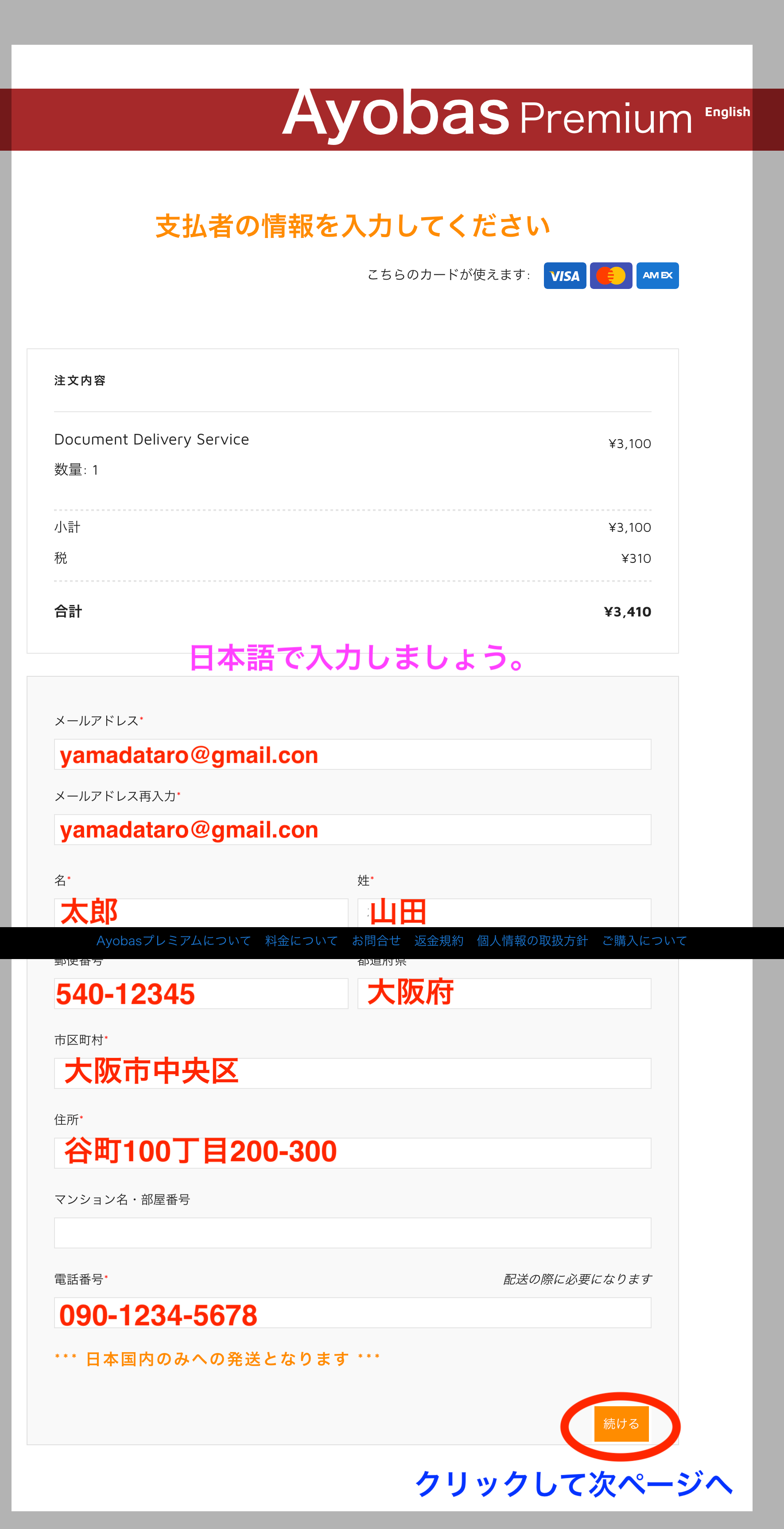Open the お問合せ contact link

coord(376,941)
